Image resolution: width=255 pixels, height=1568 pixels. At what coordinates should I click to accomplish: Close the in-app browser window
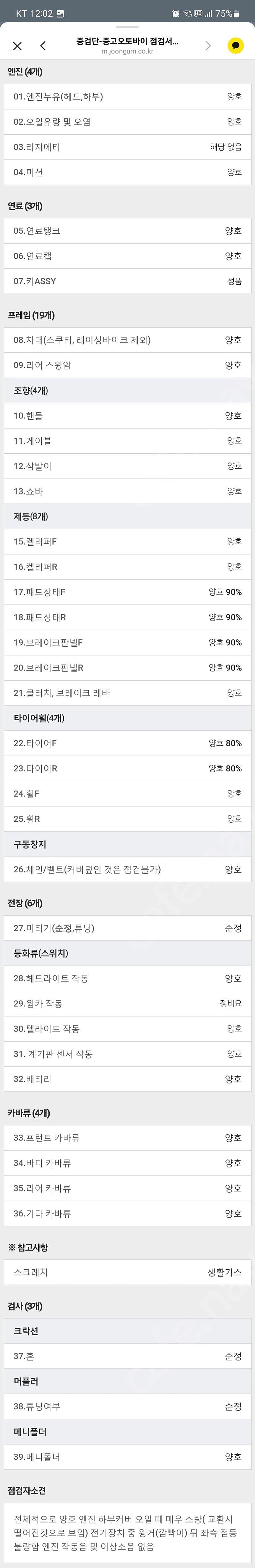pos(17,46)
